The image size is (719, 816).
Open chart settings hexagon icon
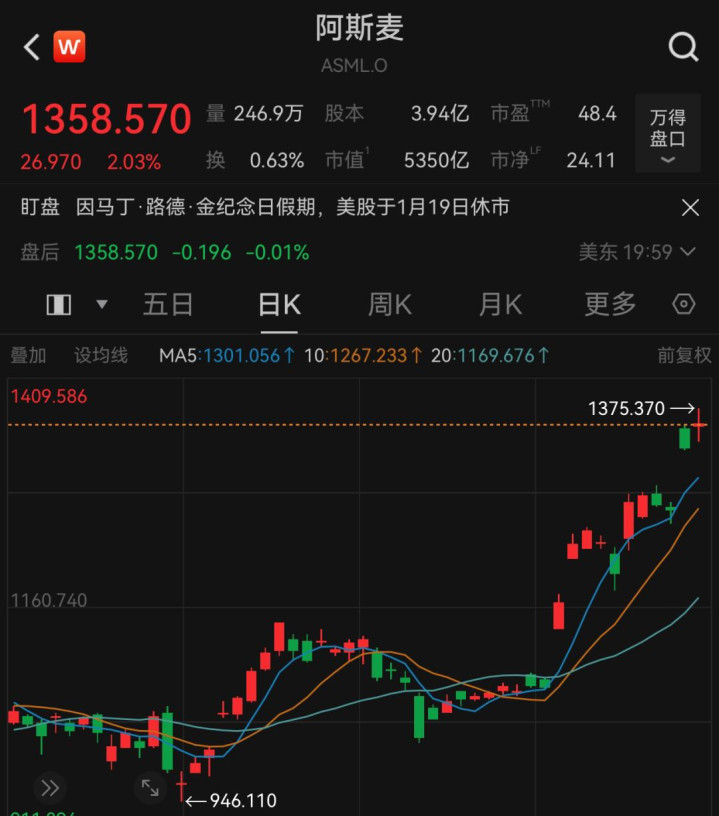[x=685, y=304]
